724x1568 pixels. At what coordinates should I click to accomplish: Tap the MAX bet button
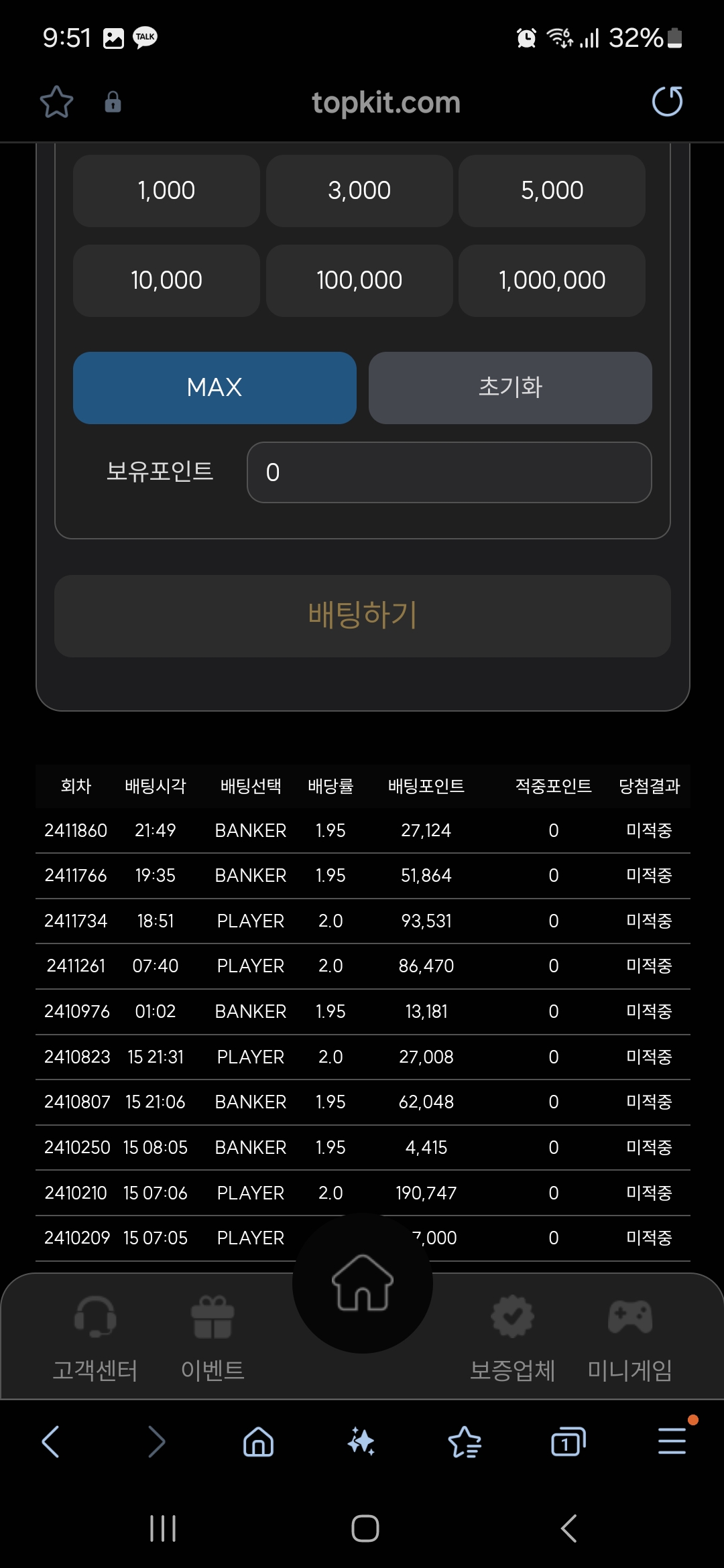tap(215, 387)
